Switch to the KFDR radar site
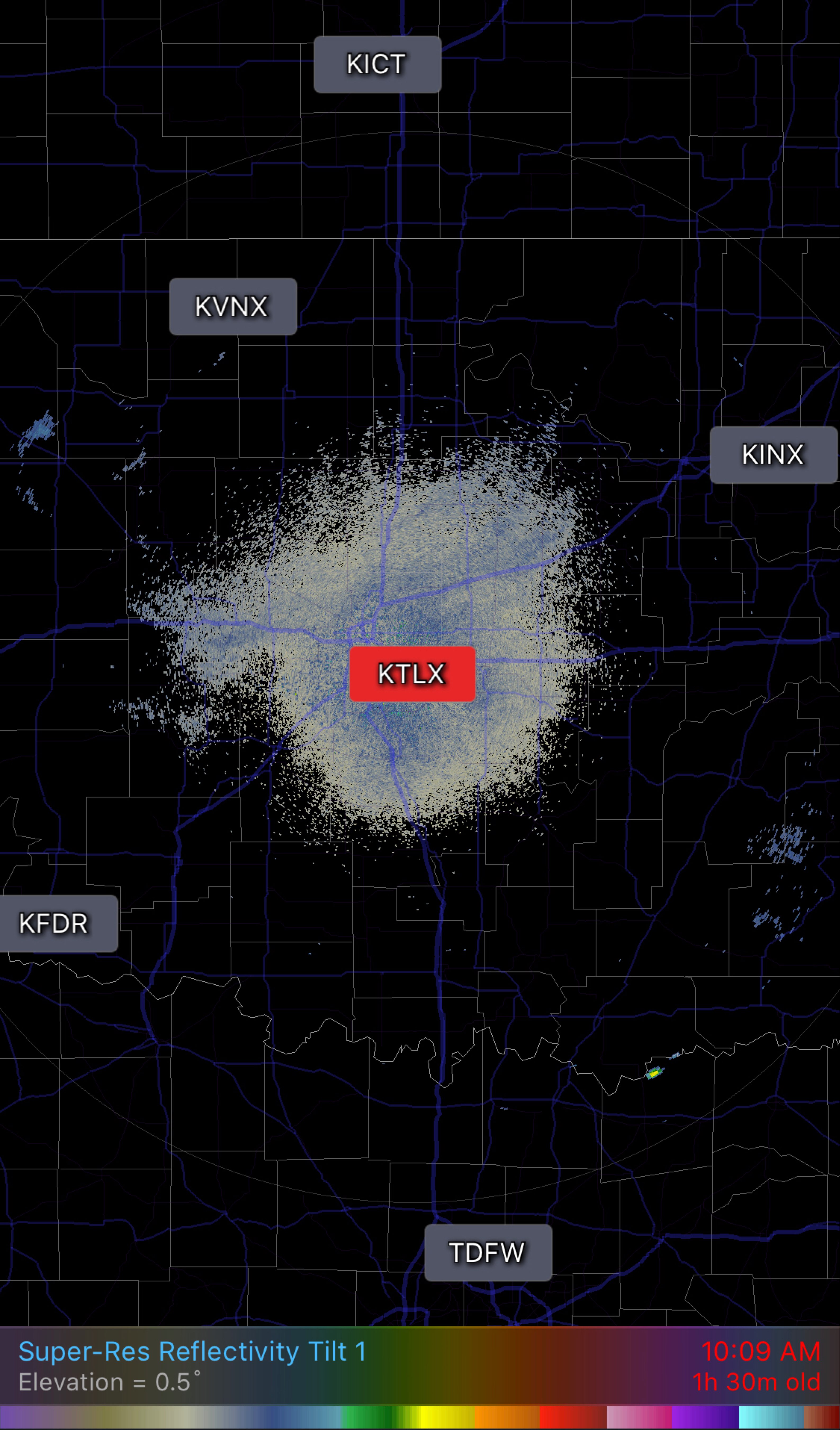 point(55,923)
